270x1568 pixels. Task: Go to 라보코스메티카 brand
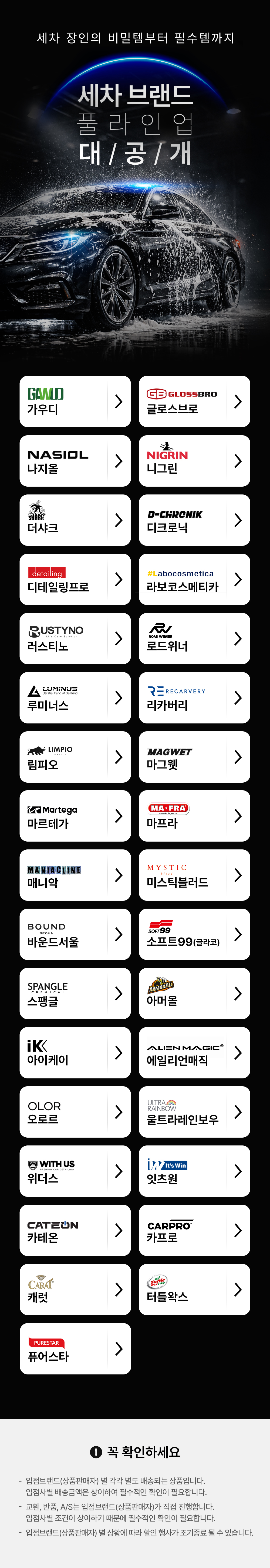coord(194,579)
